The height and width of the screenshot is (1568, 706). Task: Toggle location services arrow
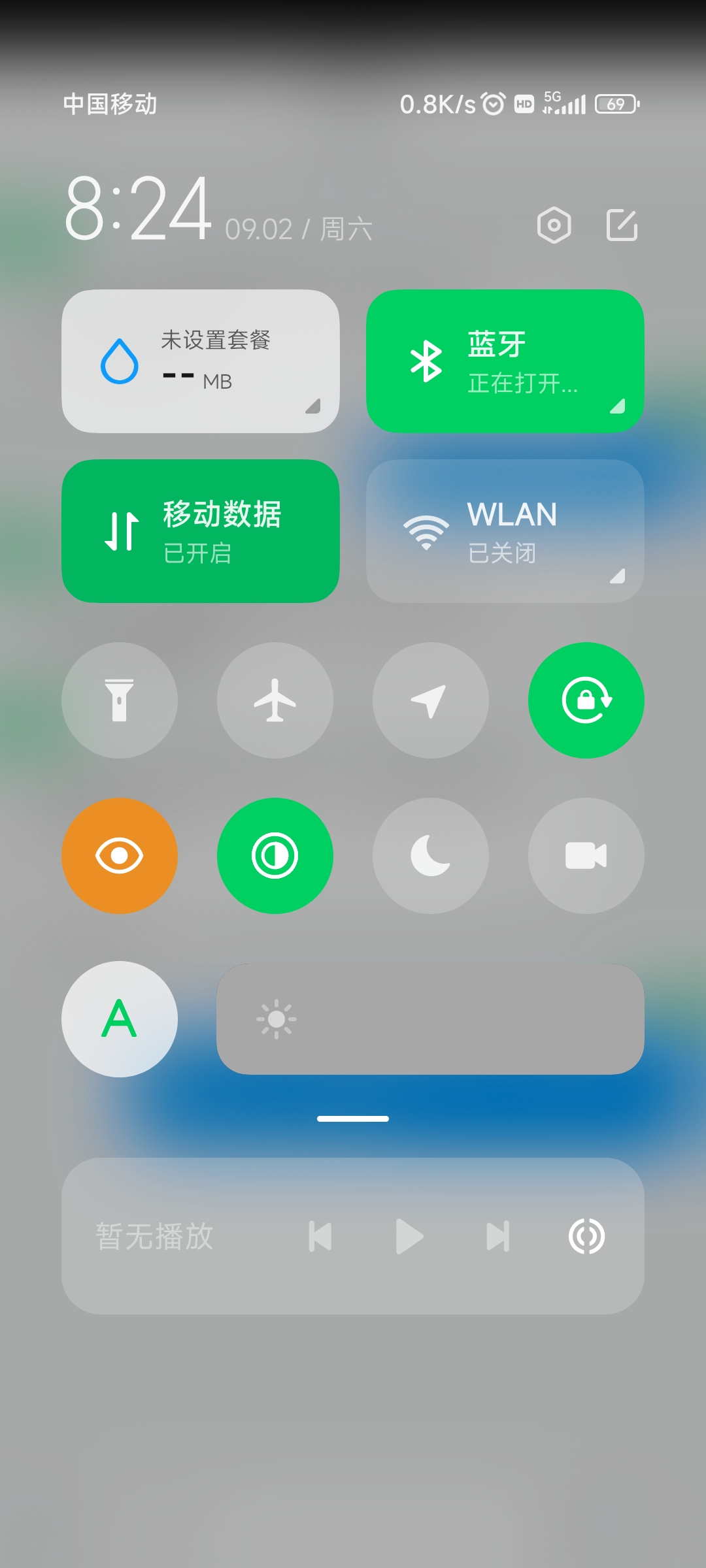click(430, 700)
